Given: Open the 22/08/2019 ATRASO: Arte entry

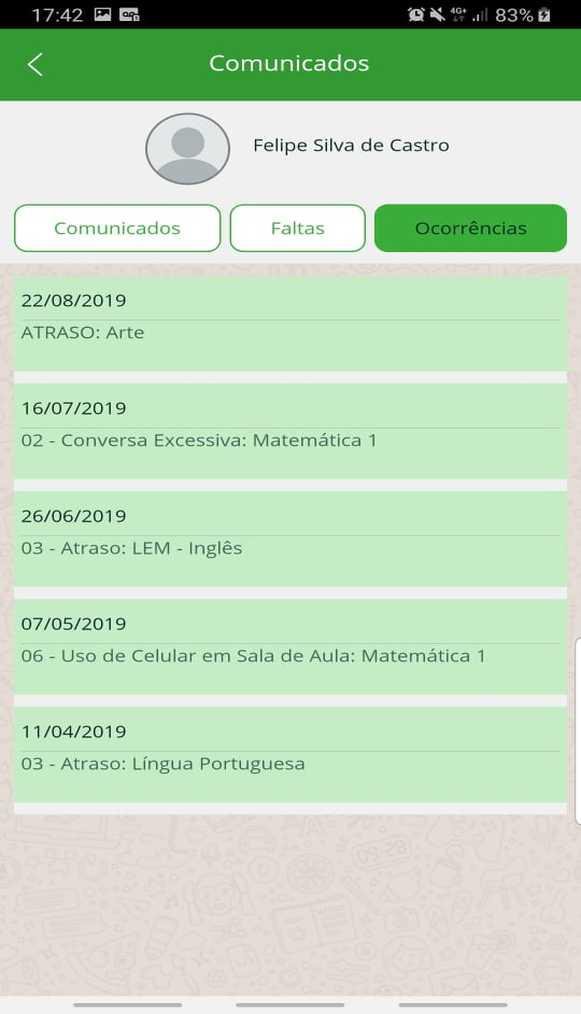Looking at the screenshot, I should click(x=290, y=324).
